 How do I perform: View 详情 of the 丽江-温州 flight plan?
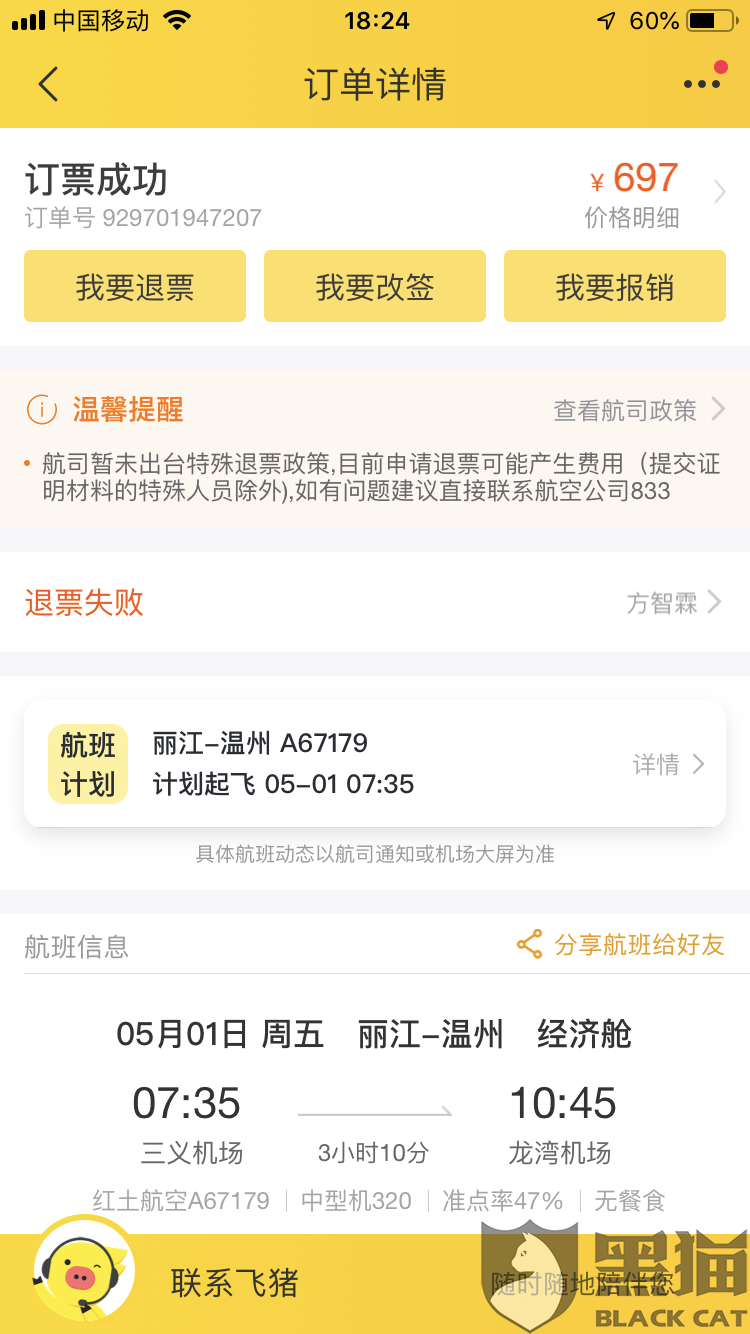tap(668, 765)
